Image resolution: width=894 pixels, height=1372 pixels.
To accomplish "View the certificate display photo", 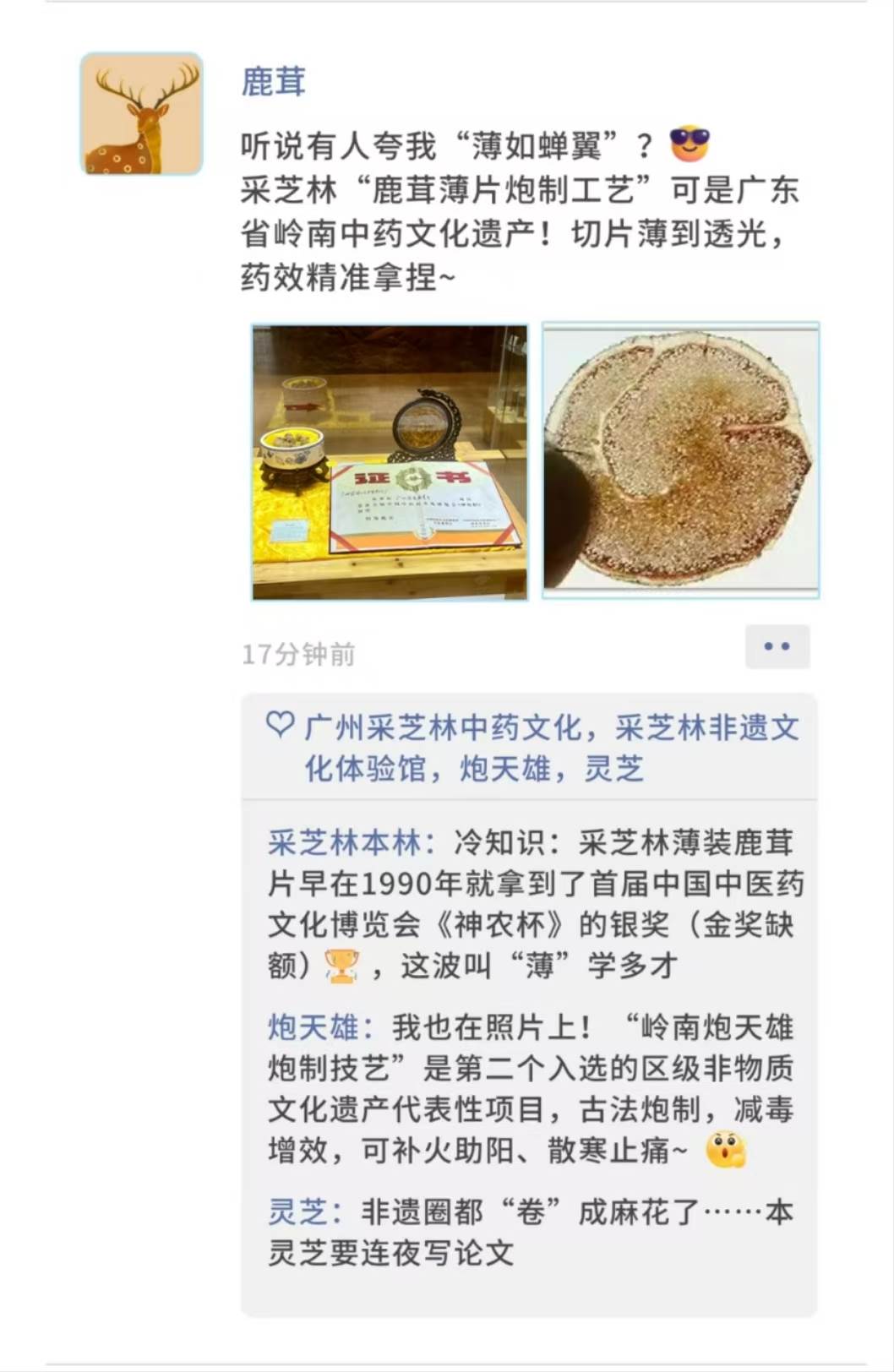I will pos(390,461).
